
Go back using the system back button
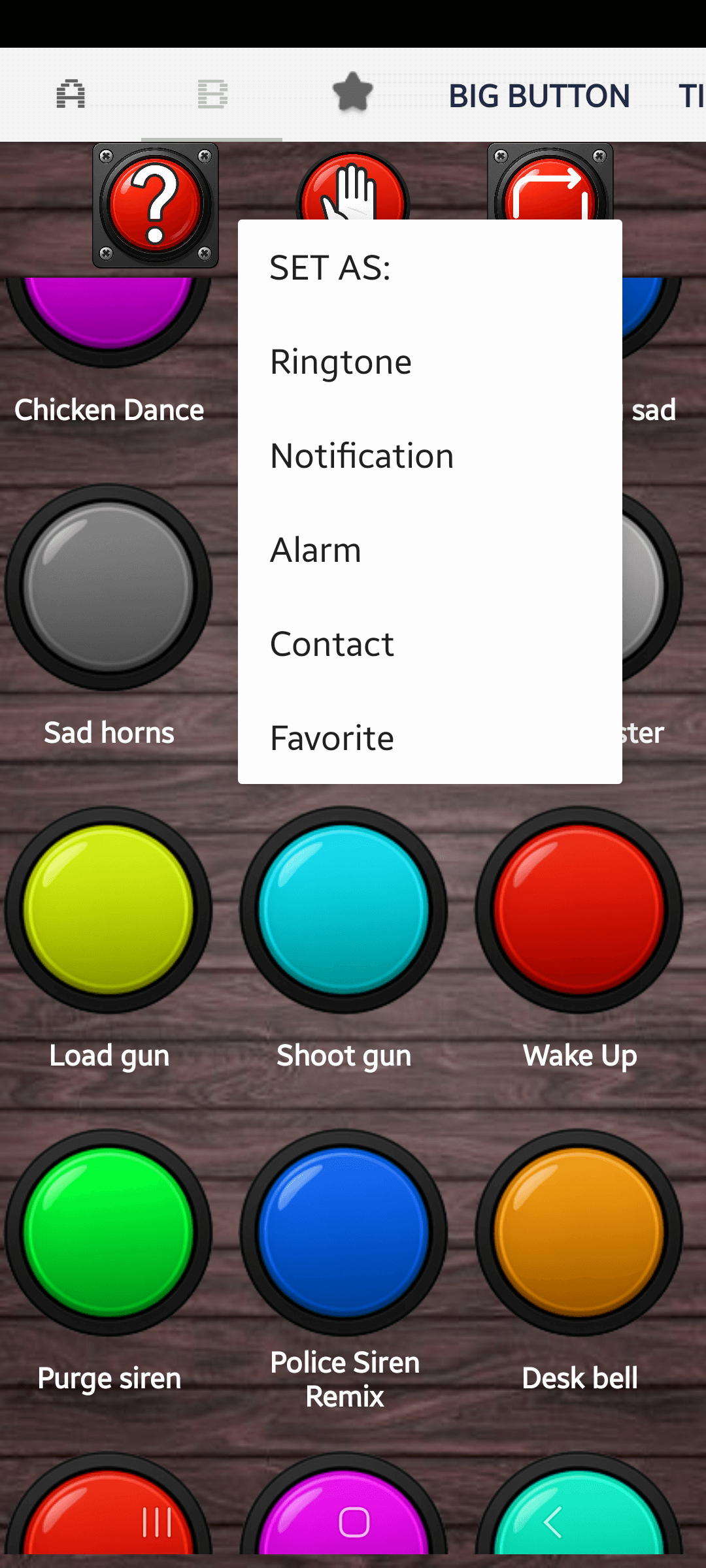pos(553,1522)
